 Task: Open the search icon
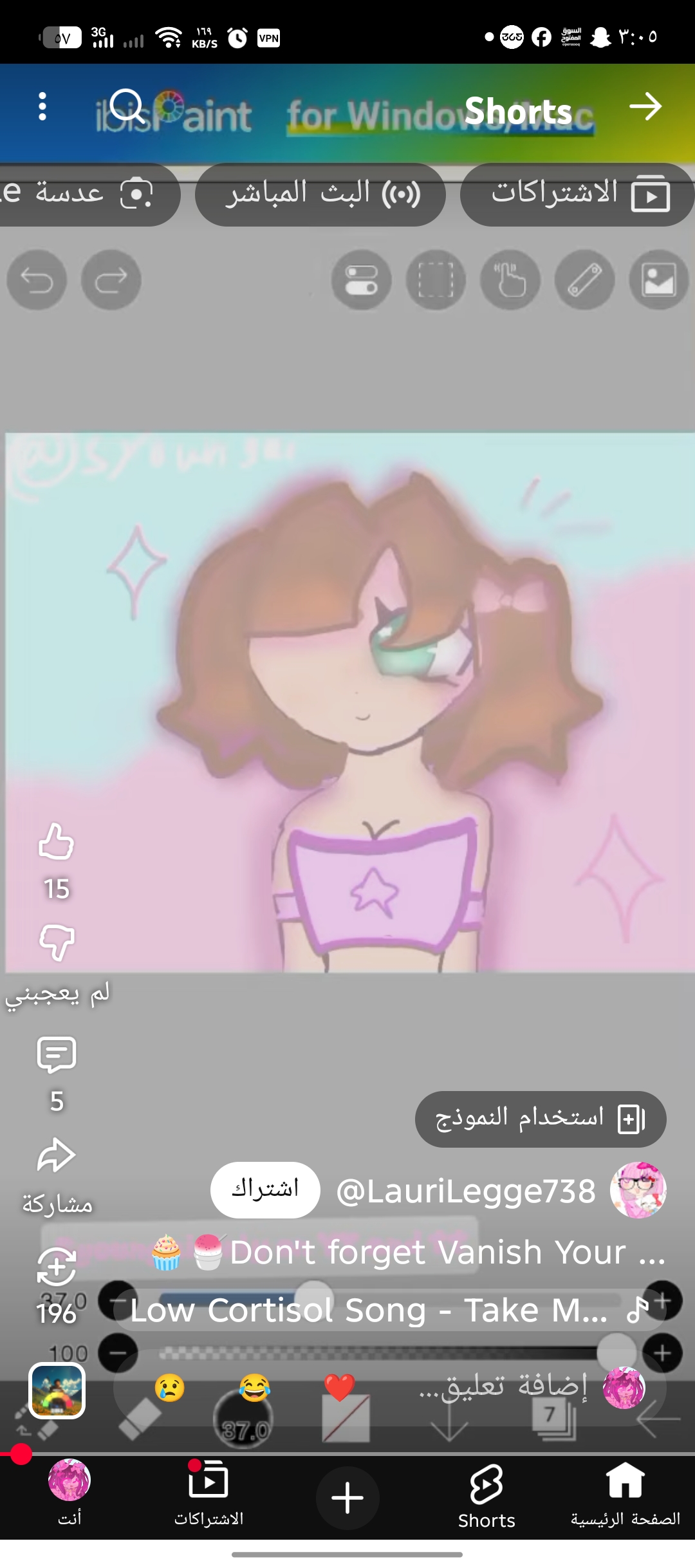click(x=127, y=107)
